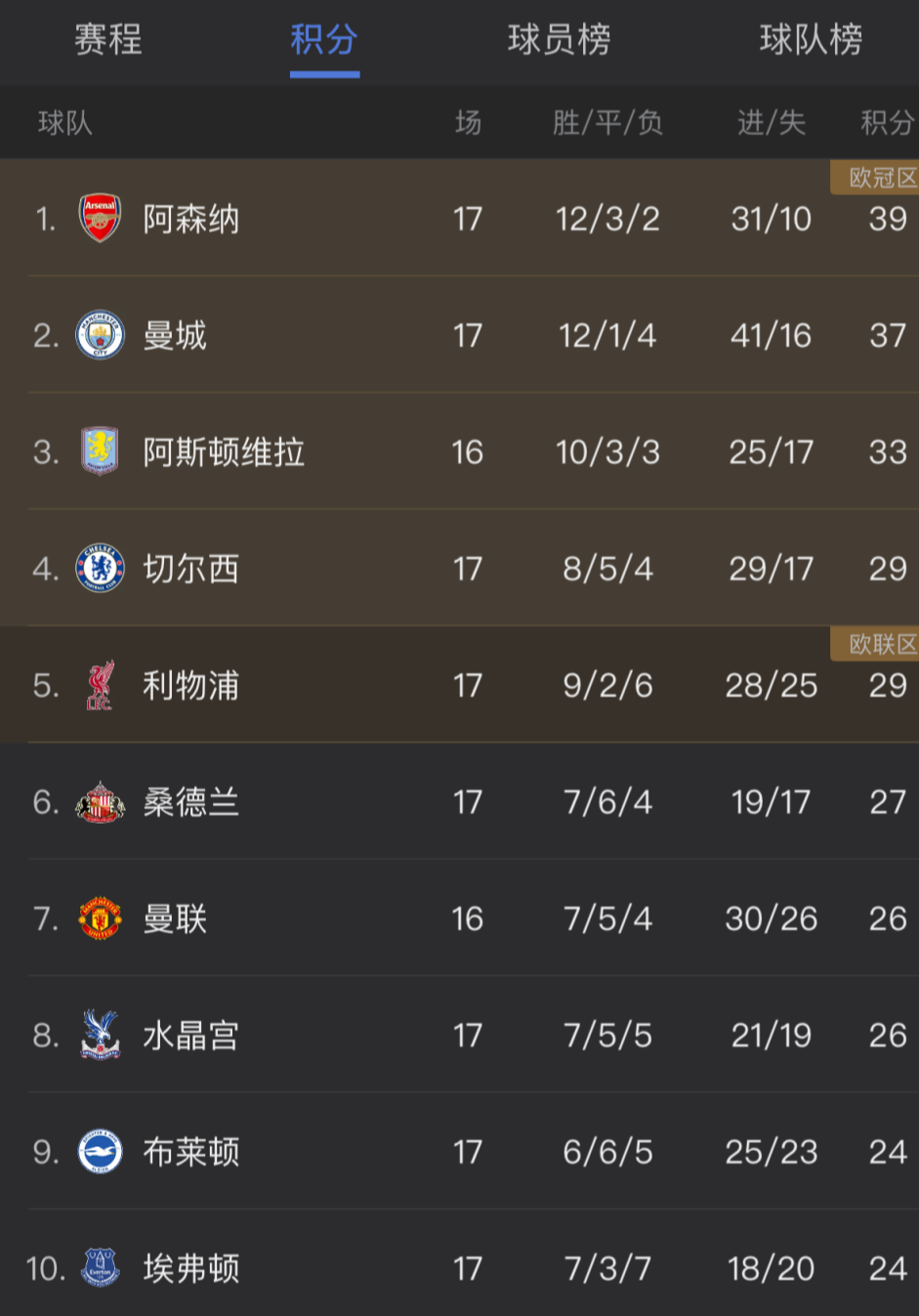Click the Aston Villa (阿斯顿维拉) crest
This screenshot has height=1316, width=919.
pyautogui.click(x=101, y=451)
